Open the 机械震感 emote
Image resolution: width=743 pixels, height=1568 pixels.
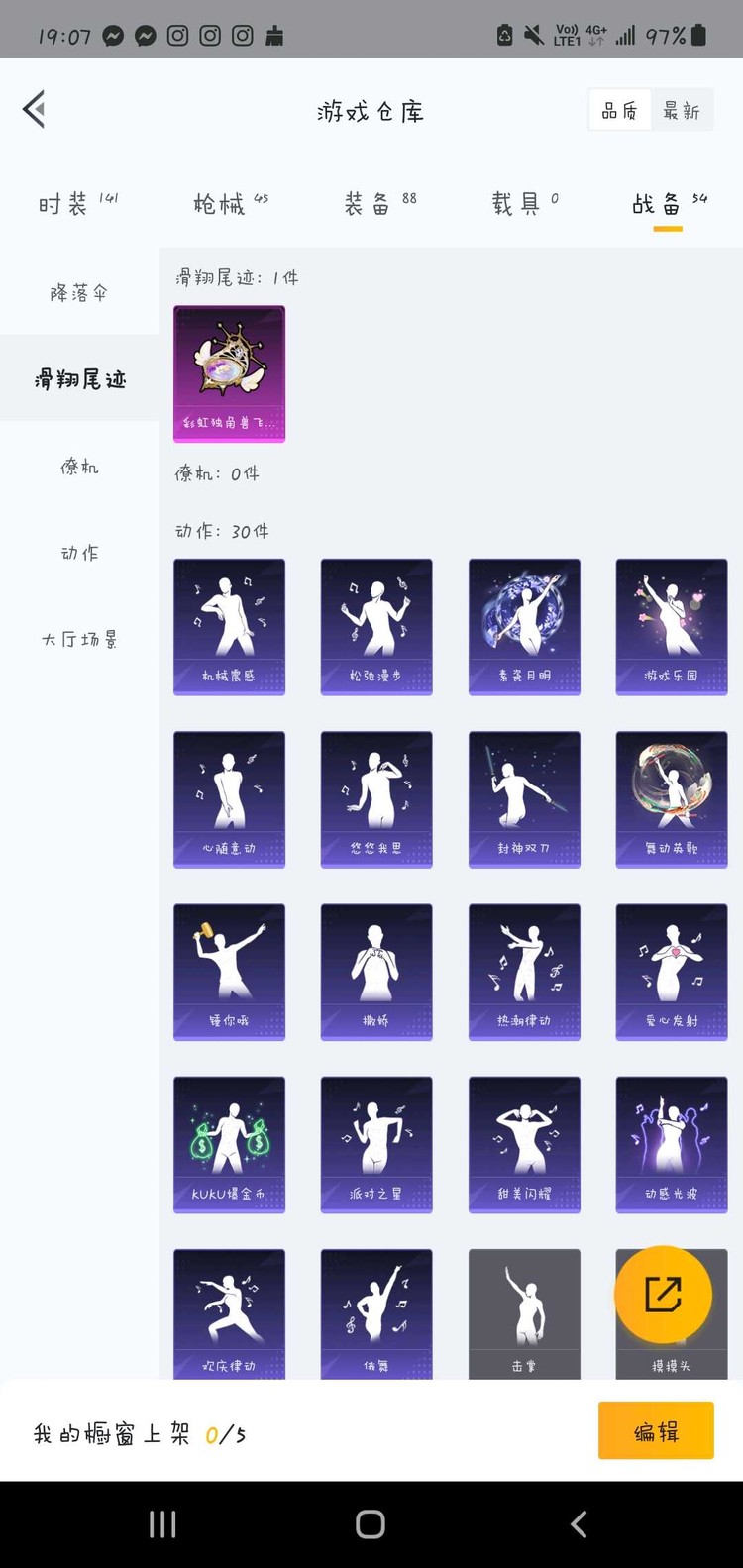click(x=229, y=626)
